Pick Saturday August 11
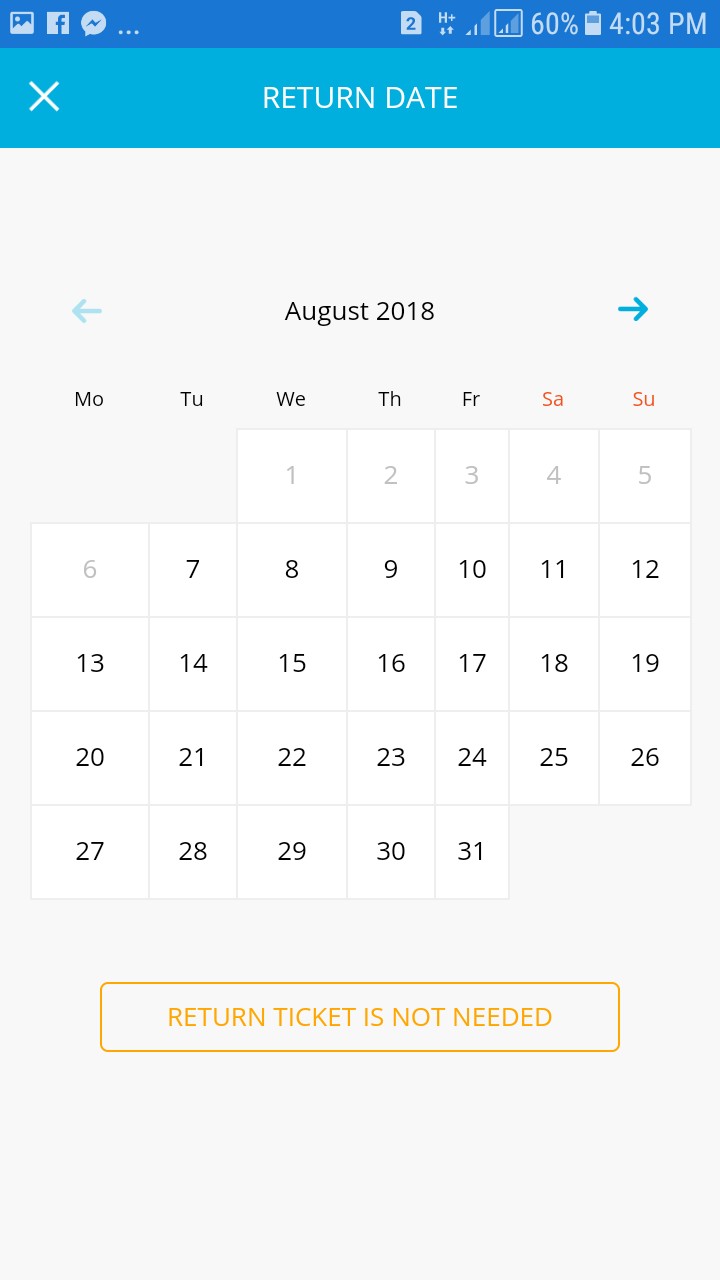Image resolution: width=720 pixels, height=1280 pixels. click(553, 570)
